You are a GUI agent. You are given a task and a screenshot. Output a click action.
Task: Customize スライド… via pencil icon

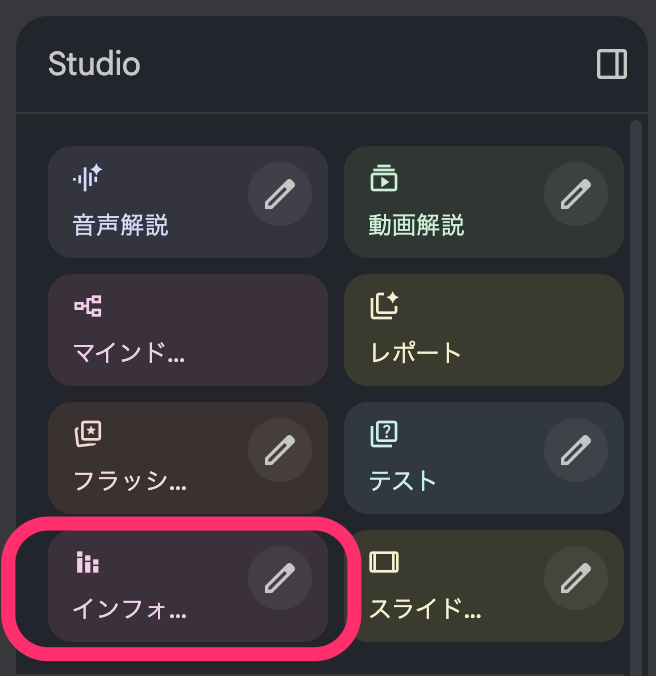pyautogui.click(x=576, y=578)
